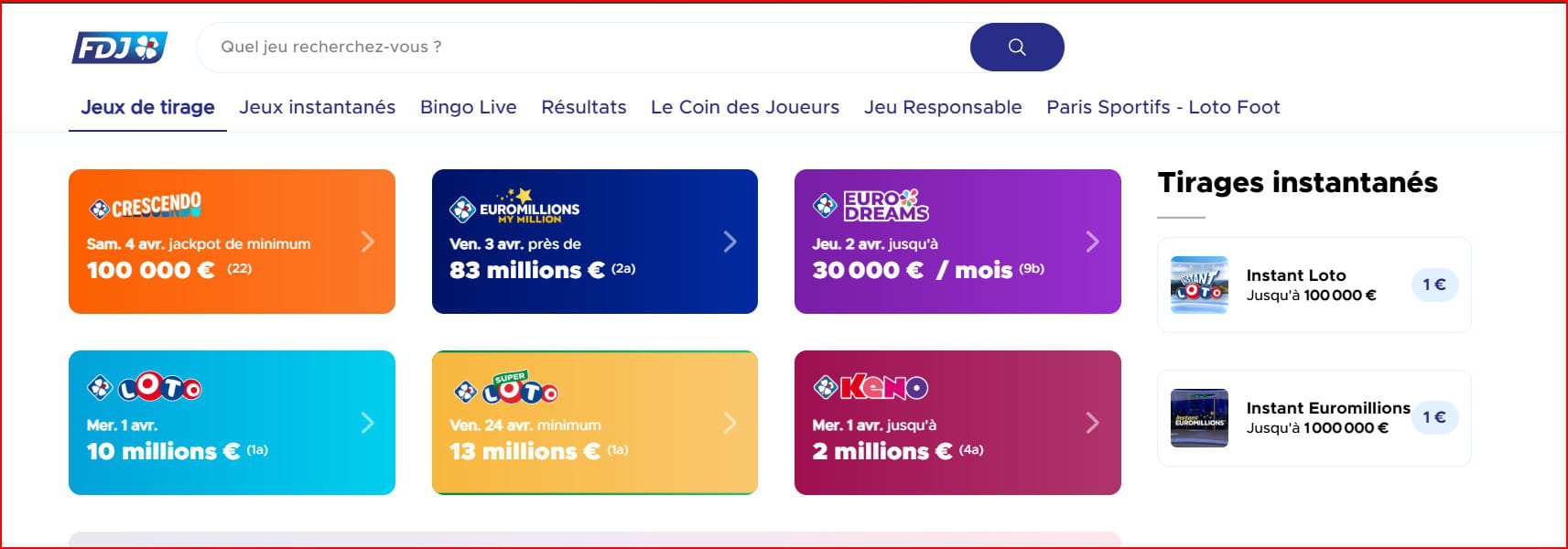Image resolution: width=1568 pixels, height=549 pixels.
Task: Go to Bingo Live tab
Action: pyautogui.click(x=468, y=107)
